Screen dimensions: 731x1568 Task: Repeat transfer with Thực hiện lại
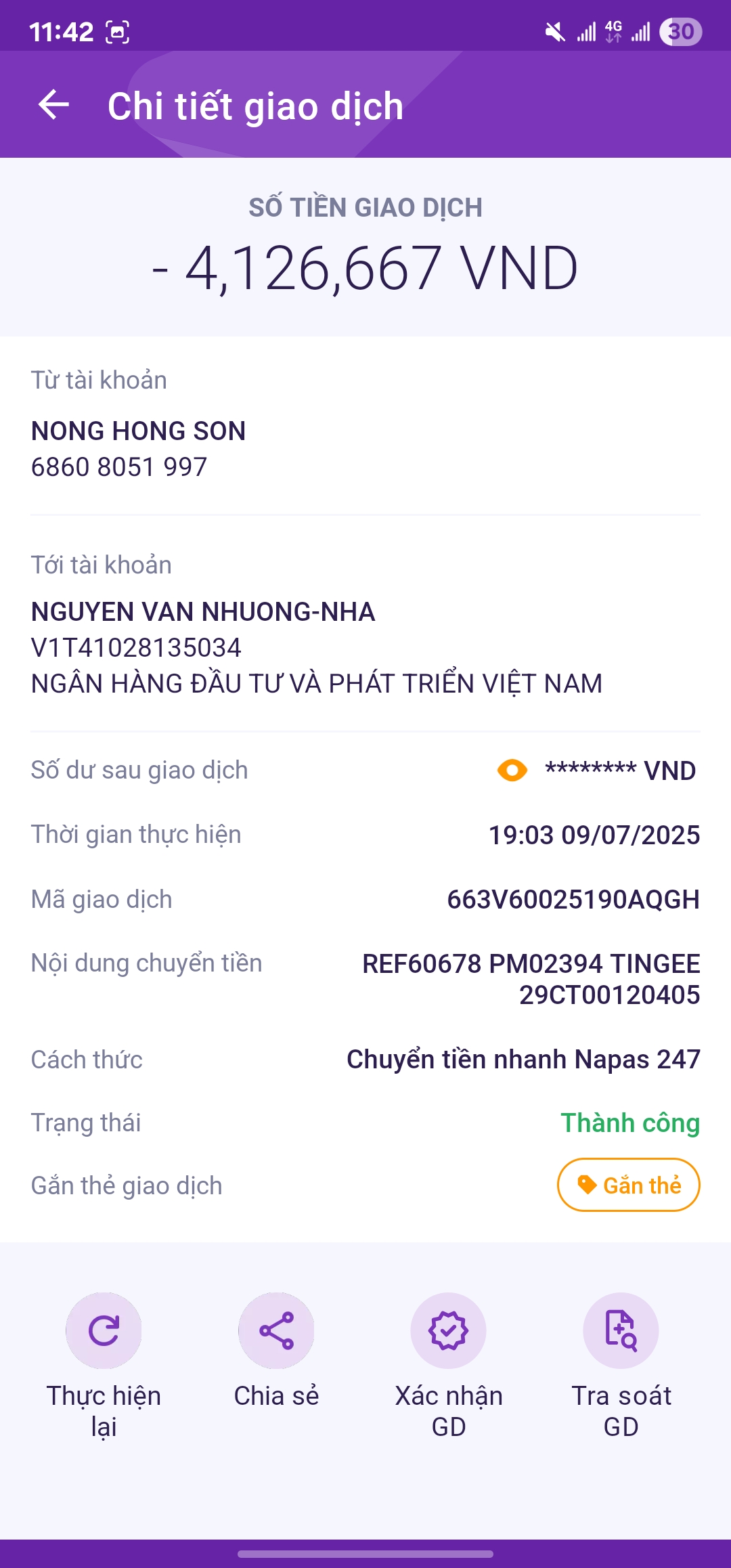(104, 1331)
